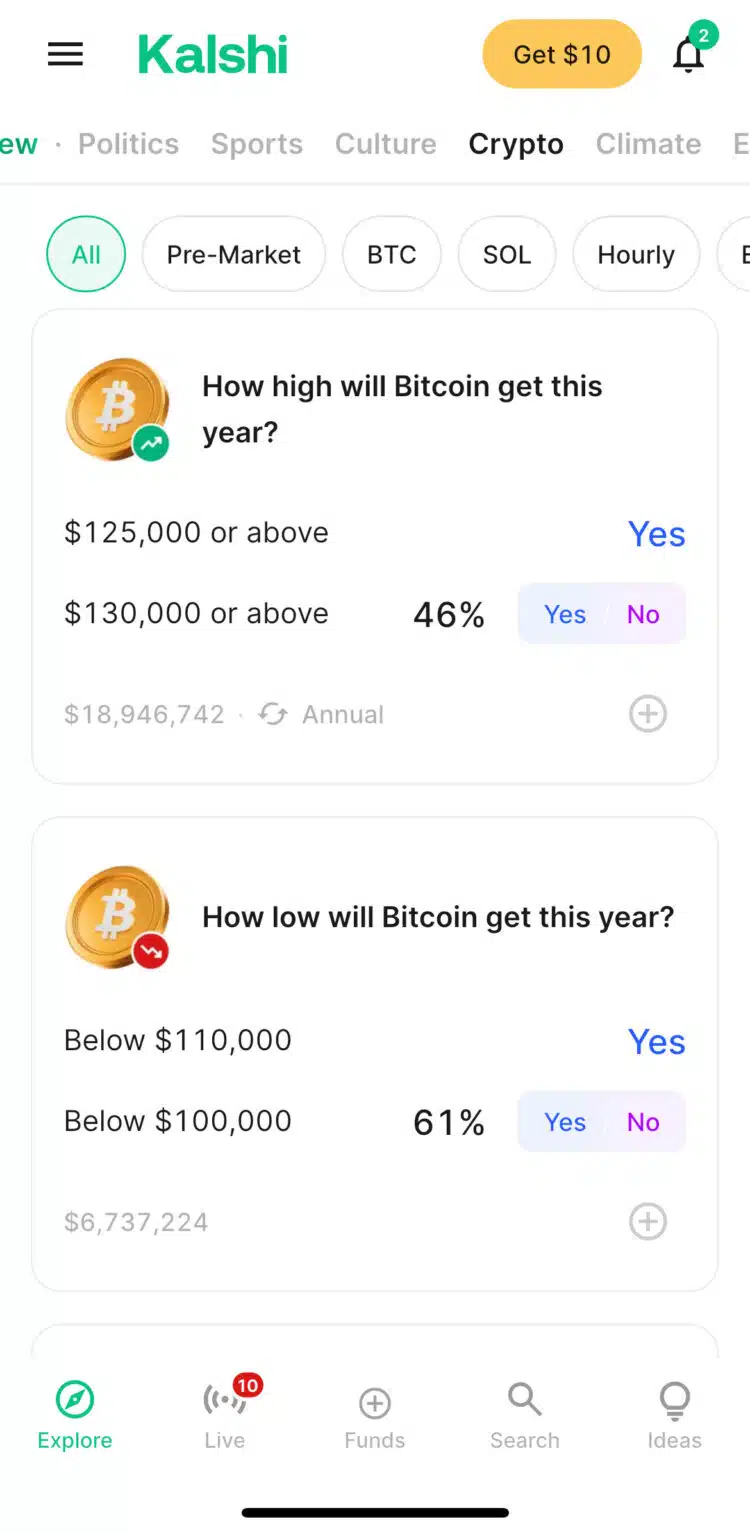Open the BTC filter
This screenshot has width=750, height=1533.
click(391, 254)
